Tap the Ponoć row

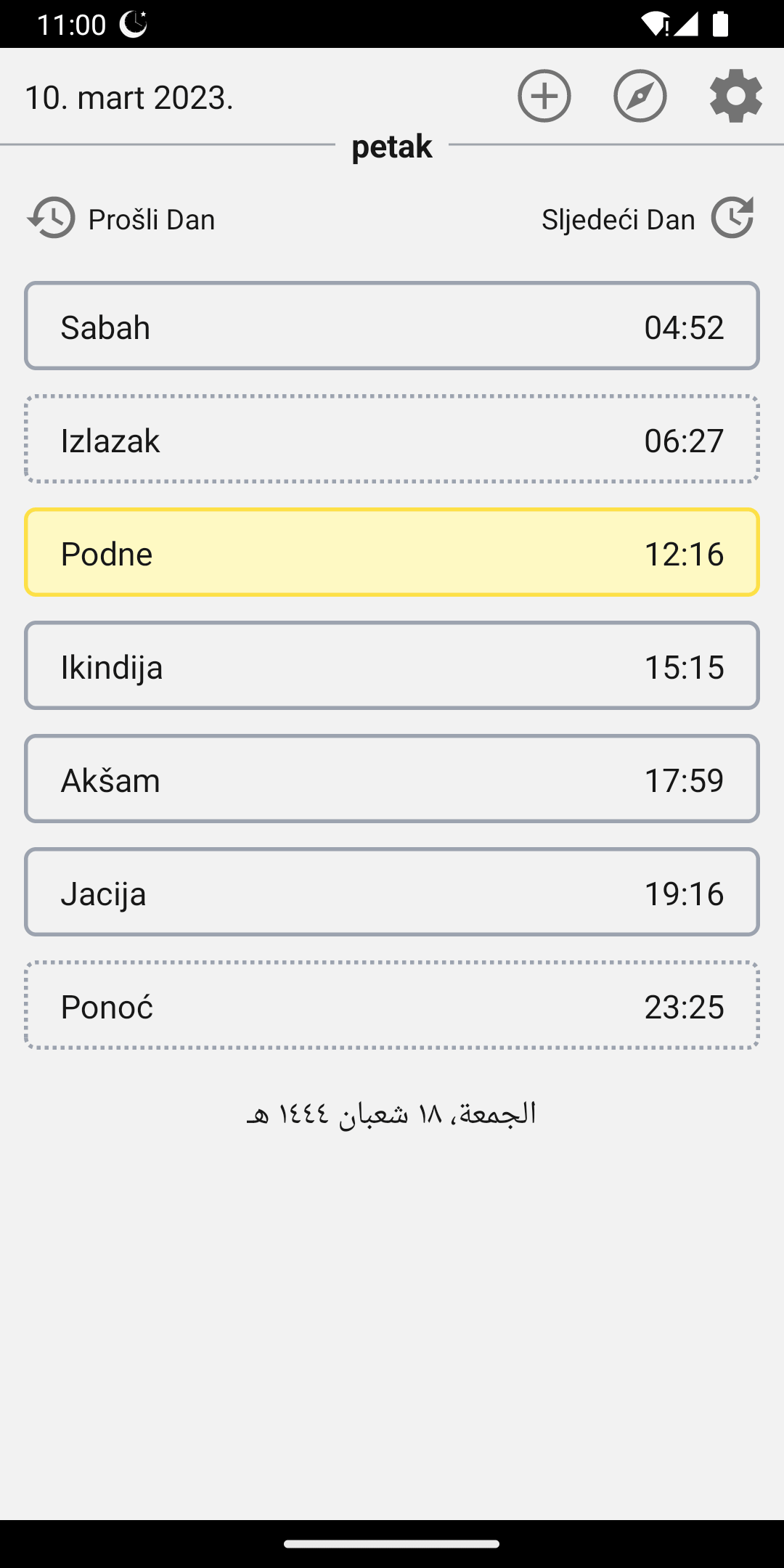(392, 1005)
